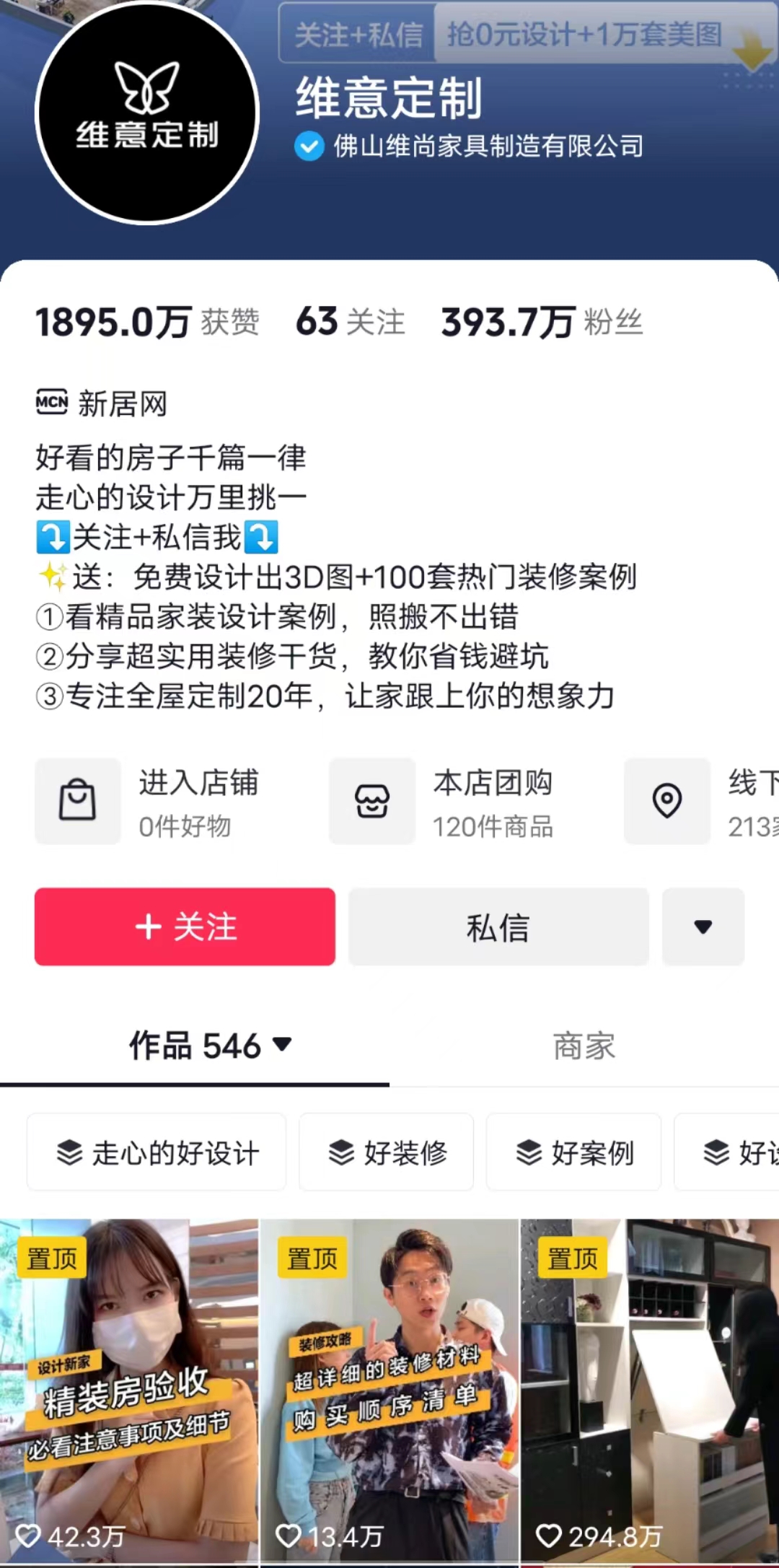Open the 63 关注 following list
Screen dimensions: 779x1568
tap(351, 322)
